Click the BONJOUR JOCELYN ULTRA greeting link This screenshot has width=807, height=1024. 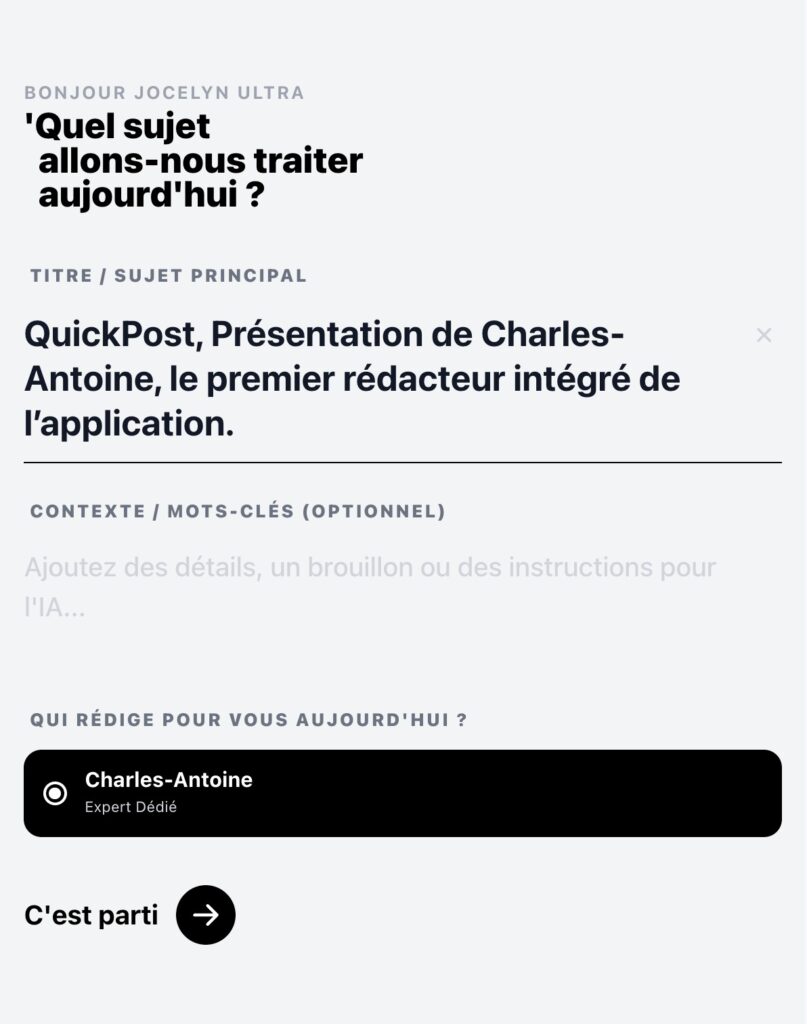[165, 92]
